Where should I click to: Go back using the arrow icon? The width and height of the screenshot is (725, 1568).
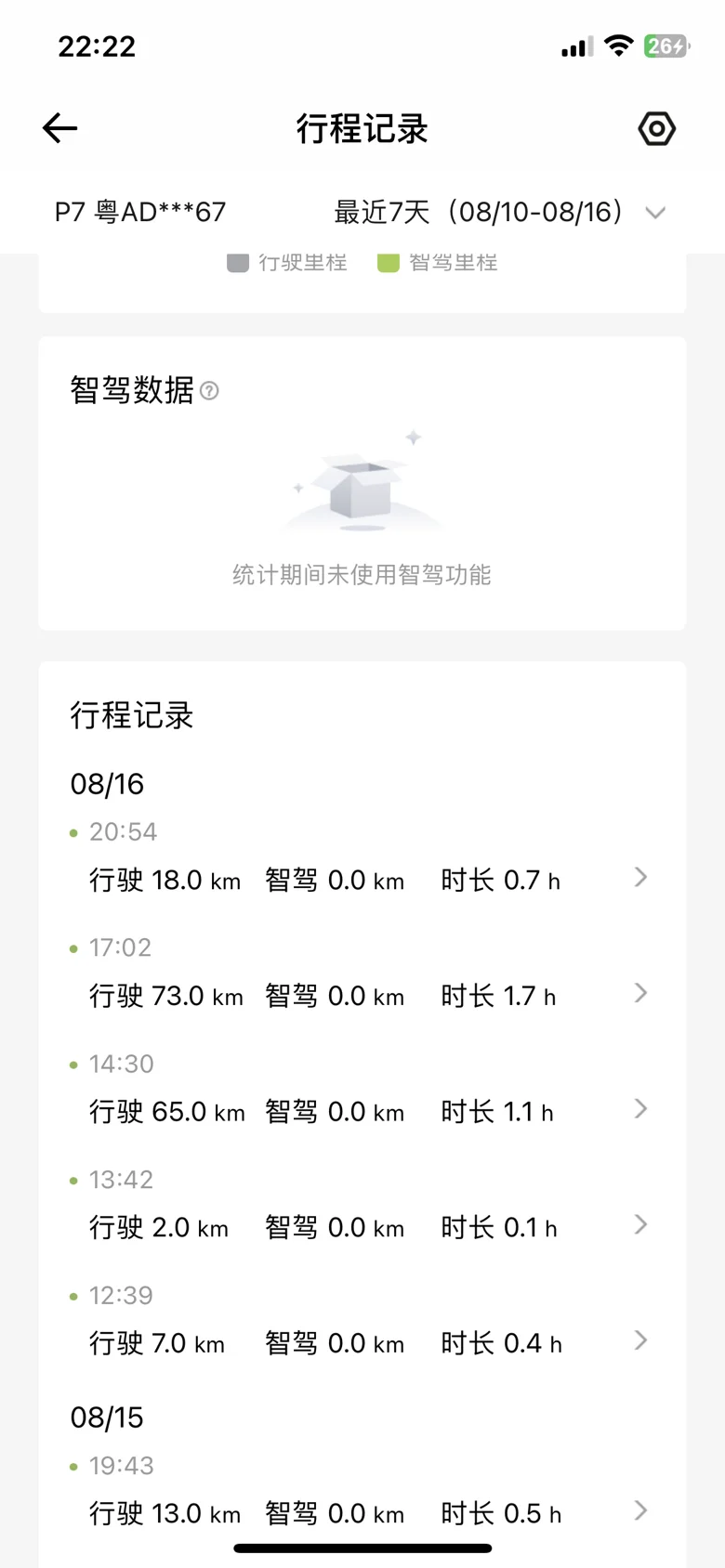[60, 128]
